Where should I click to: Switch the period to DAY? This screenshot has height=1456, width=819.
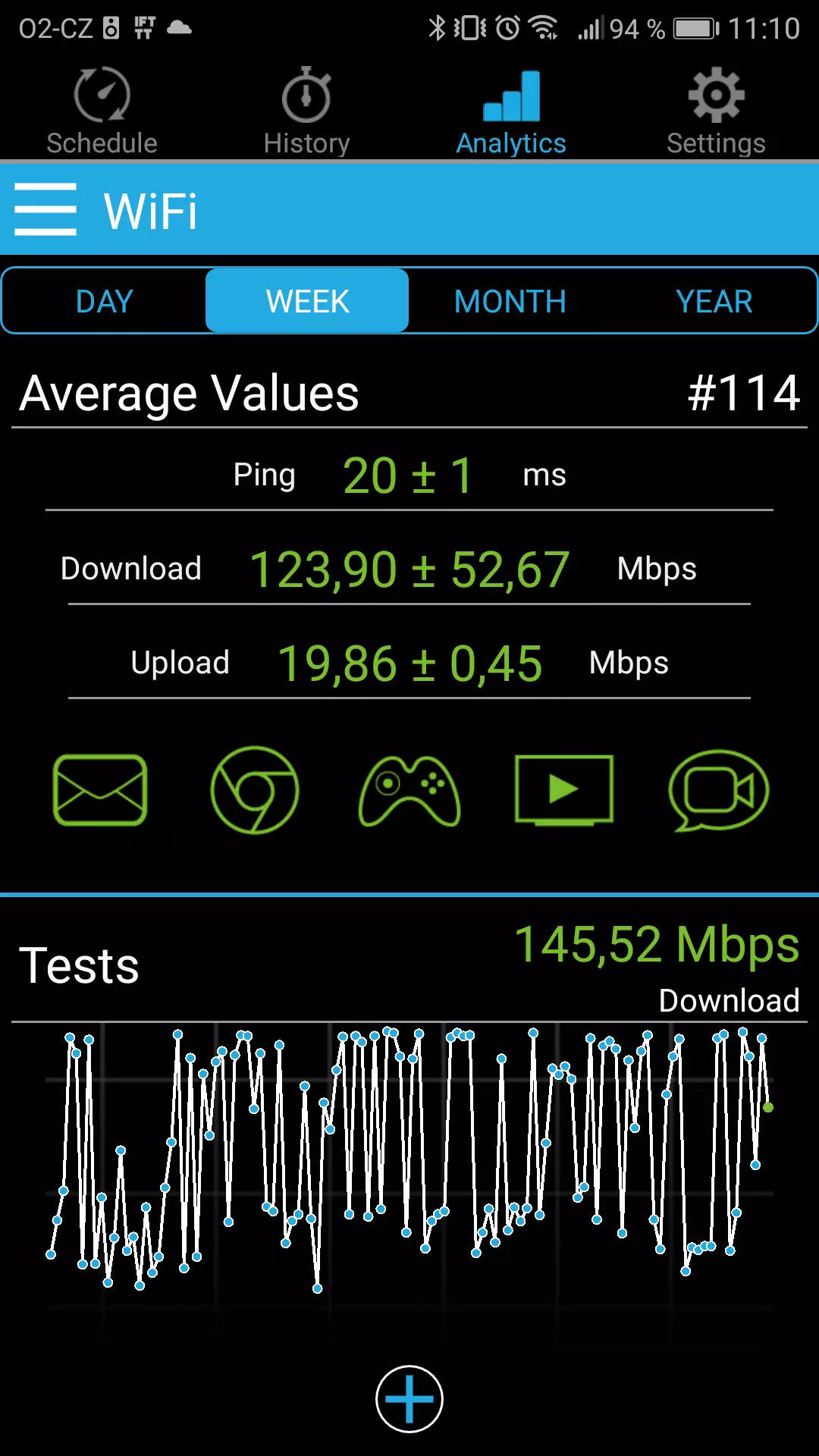105,301
